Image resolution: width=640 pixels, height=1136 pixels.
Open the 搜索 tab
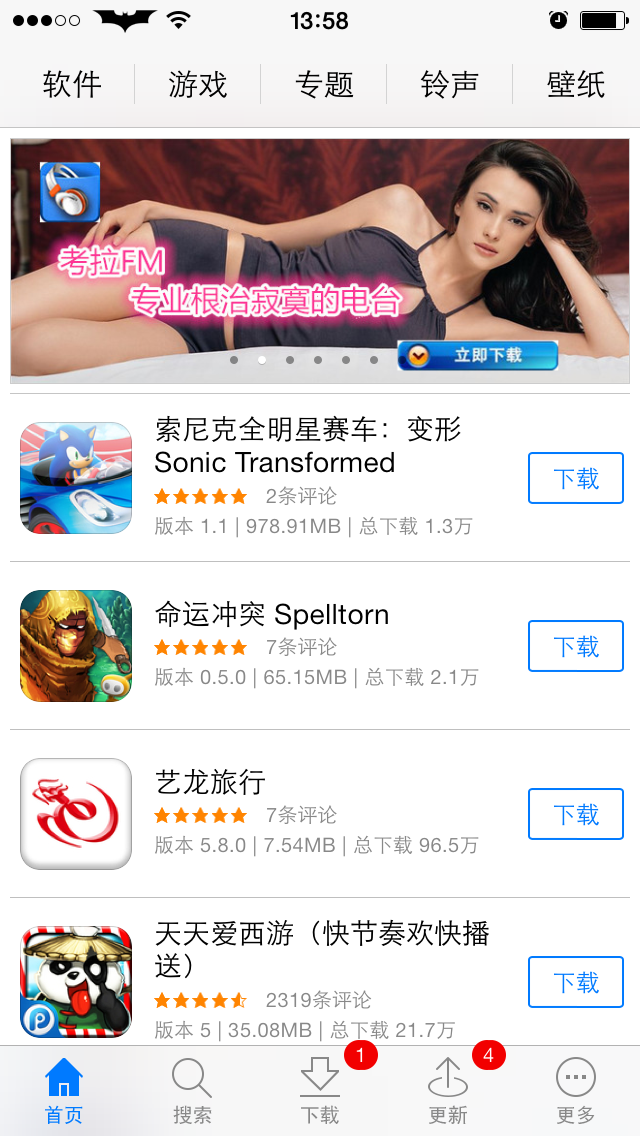coord(192,1092)
